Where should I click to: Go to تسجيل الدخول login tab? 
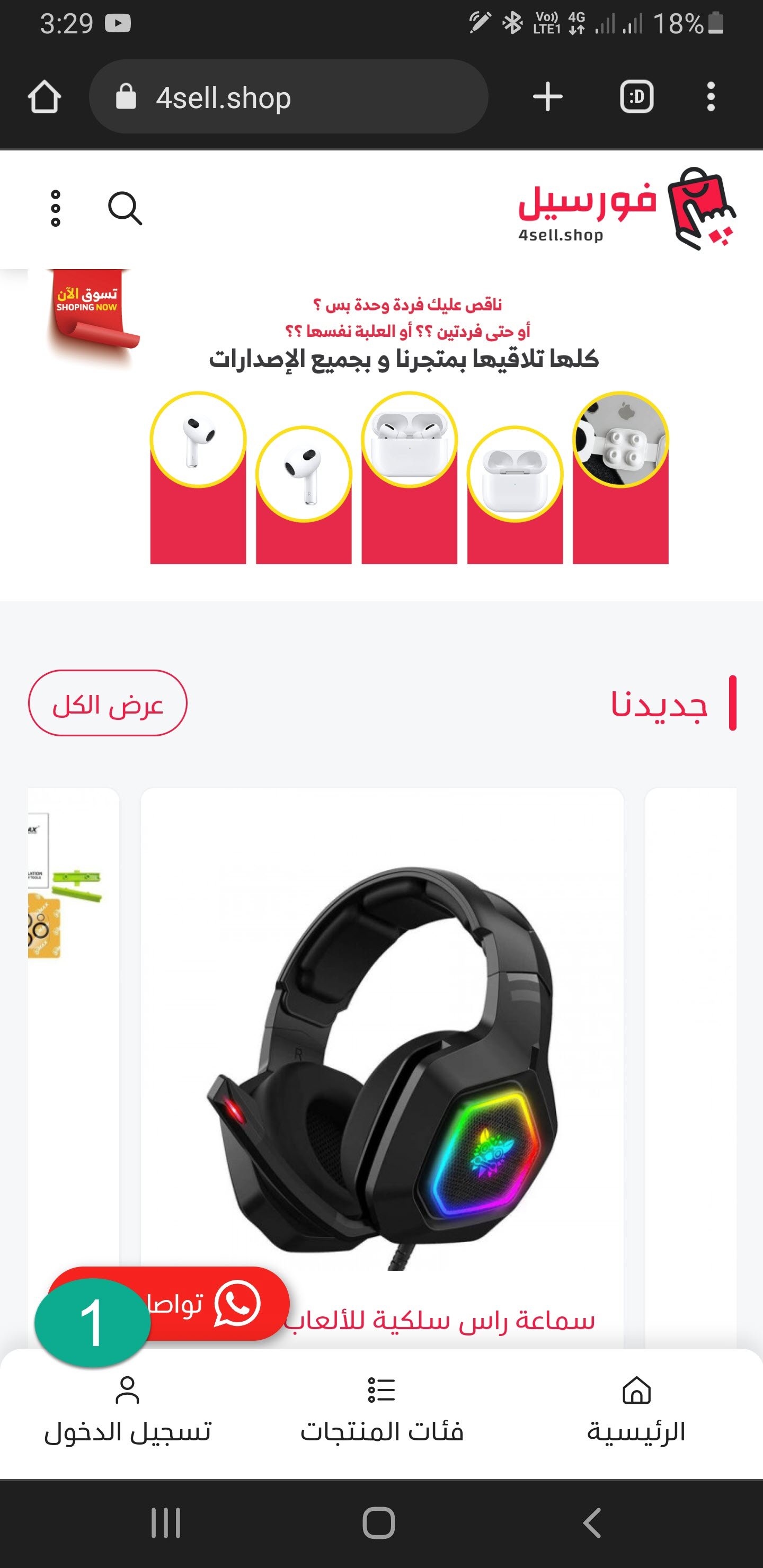(x=127, y=1412)
